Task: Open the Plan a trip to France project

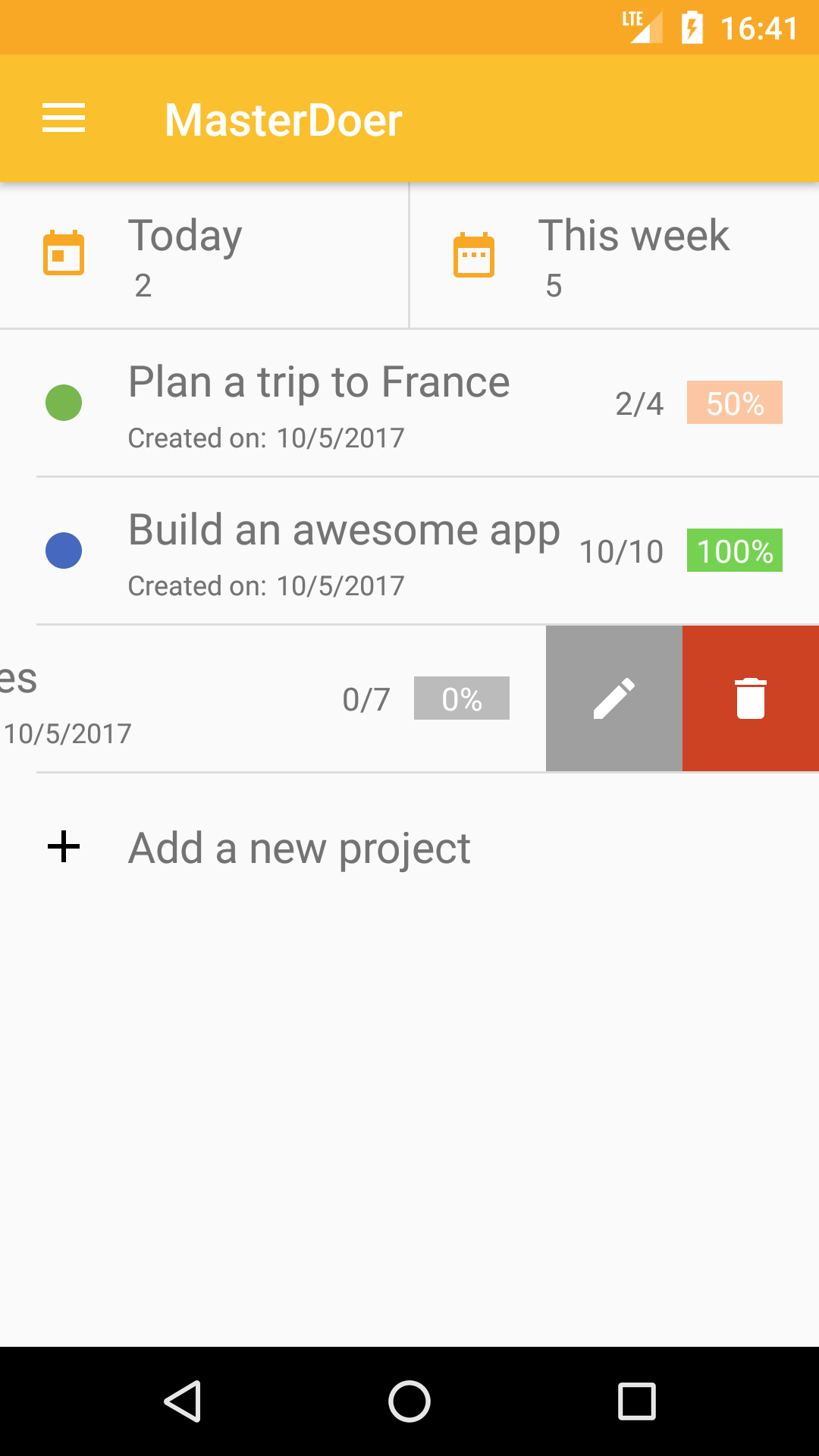Action: point(409,403)
